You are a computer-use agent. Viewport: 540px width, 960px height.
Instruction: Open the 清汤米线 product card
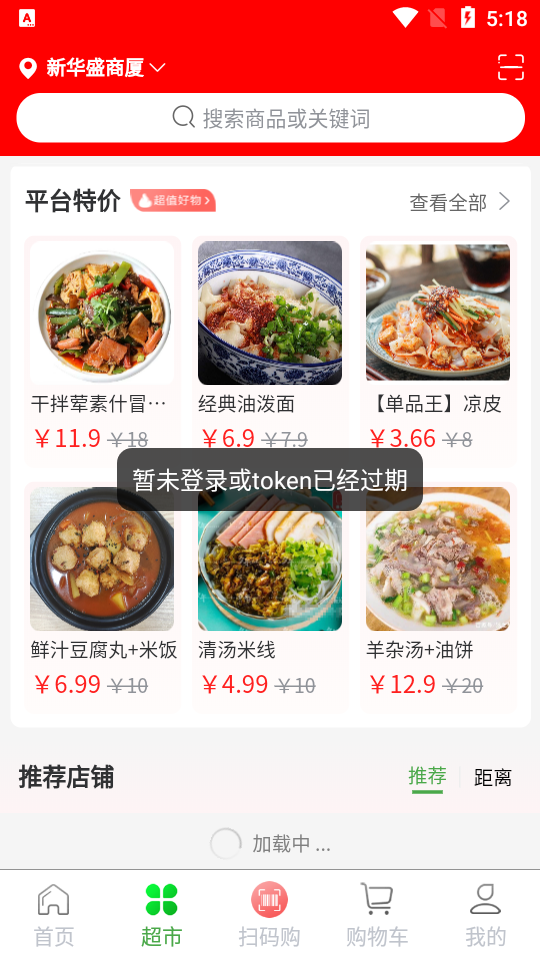click(270, 596)
